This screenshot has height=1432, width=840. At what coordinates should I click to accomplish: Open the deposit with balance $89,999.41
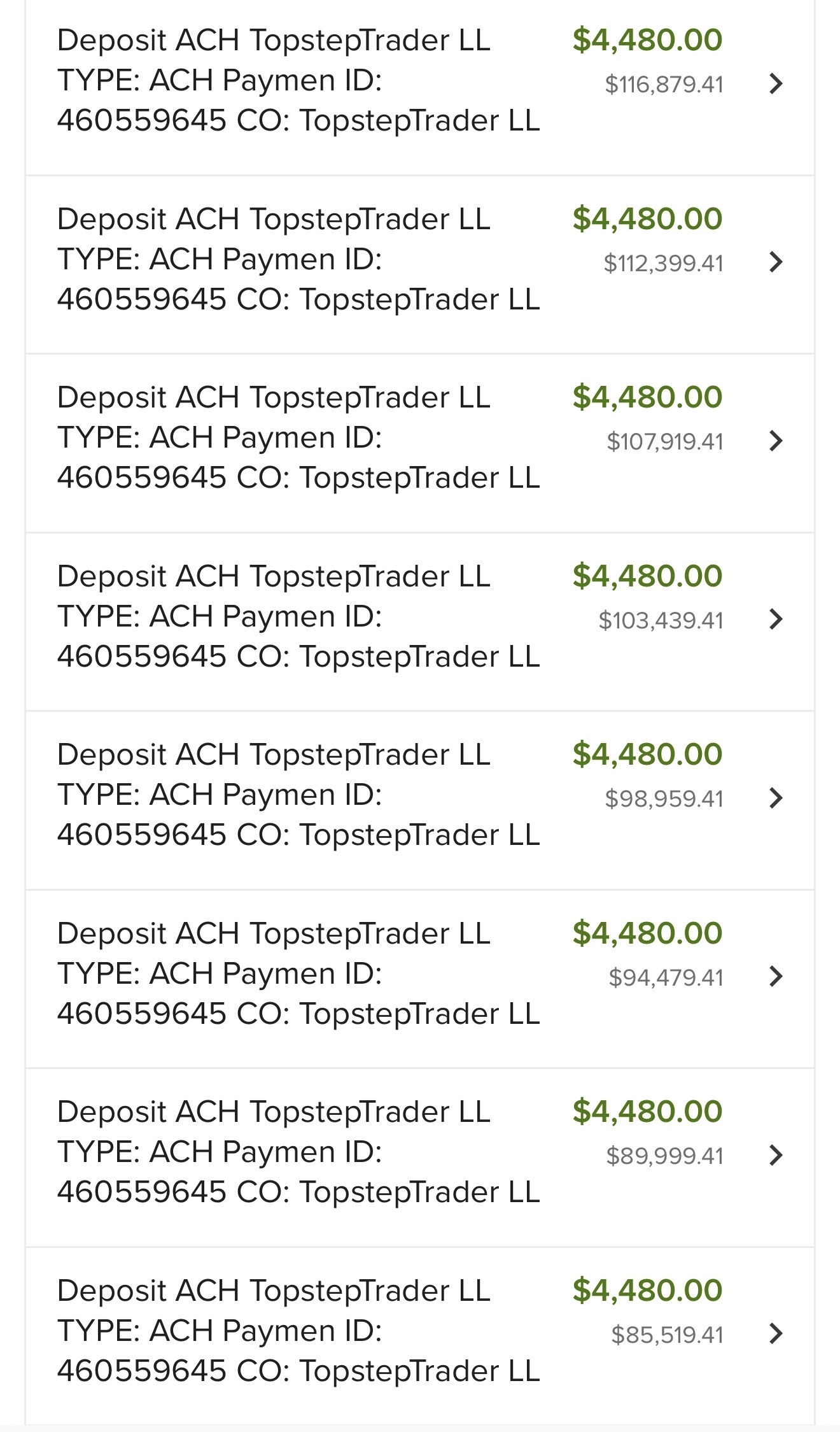pos(420,1158)
